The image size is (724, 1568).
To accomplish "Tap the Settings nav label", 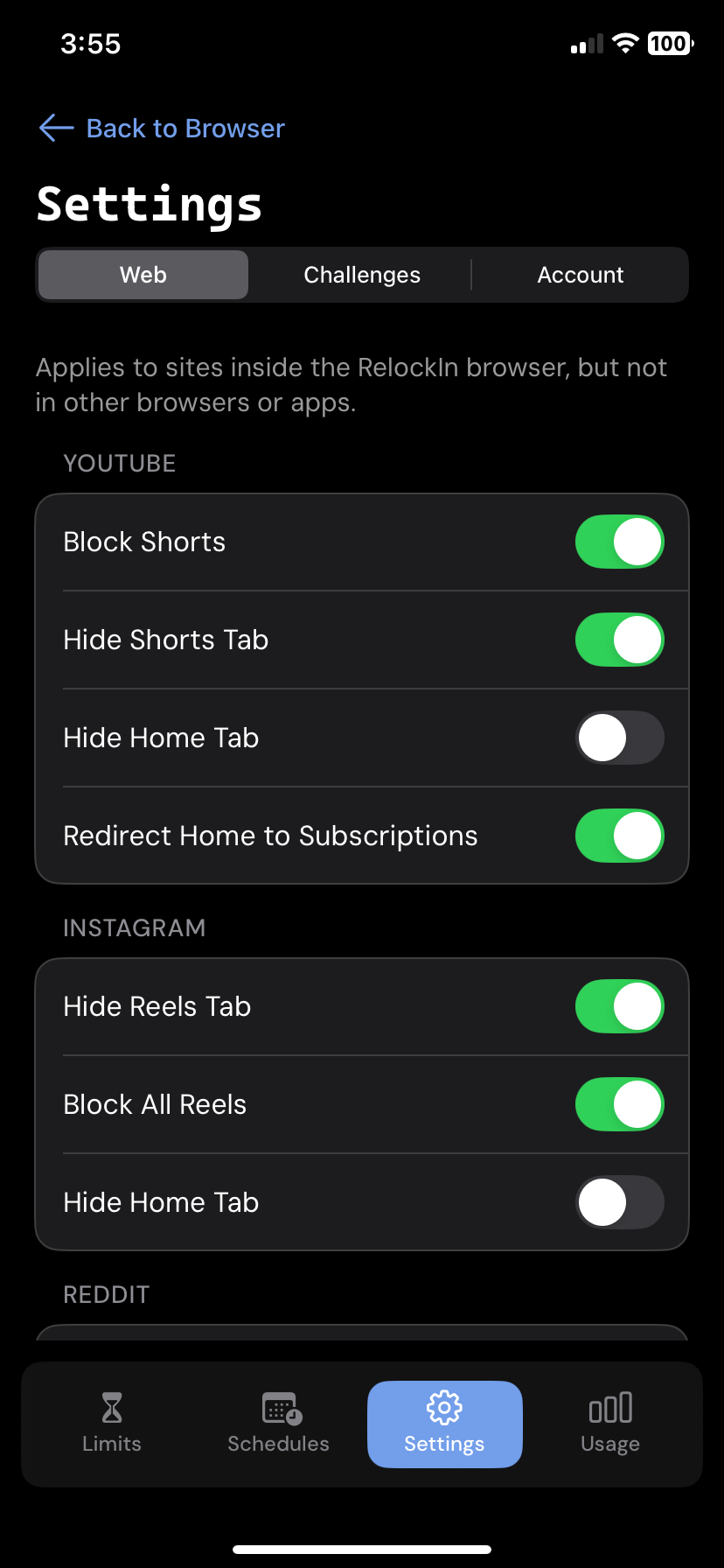I will (x=444, y=1444).
